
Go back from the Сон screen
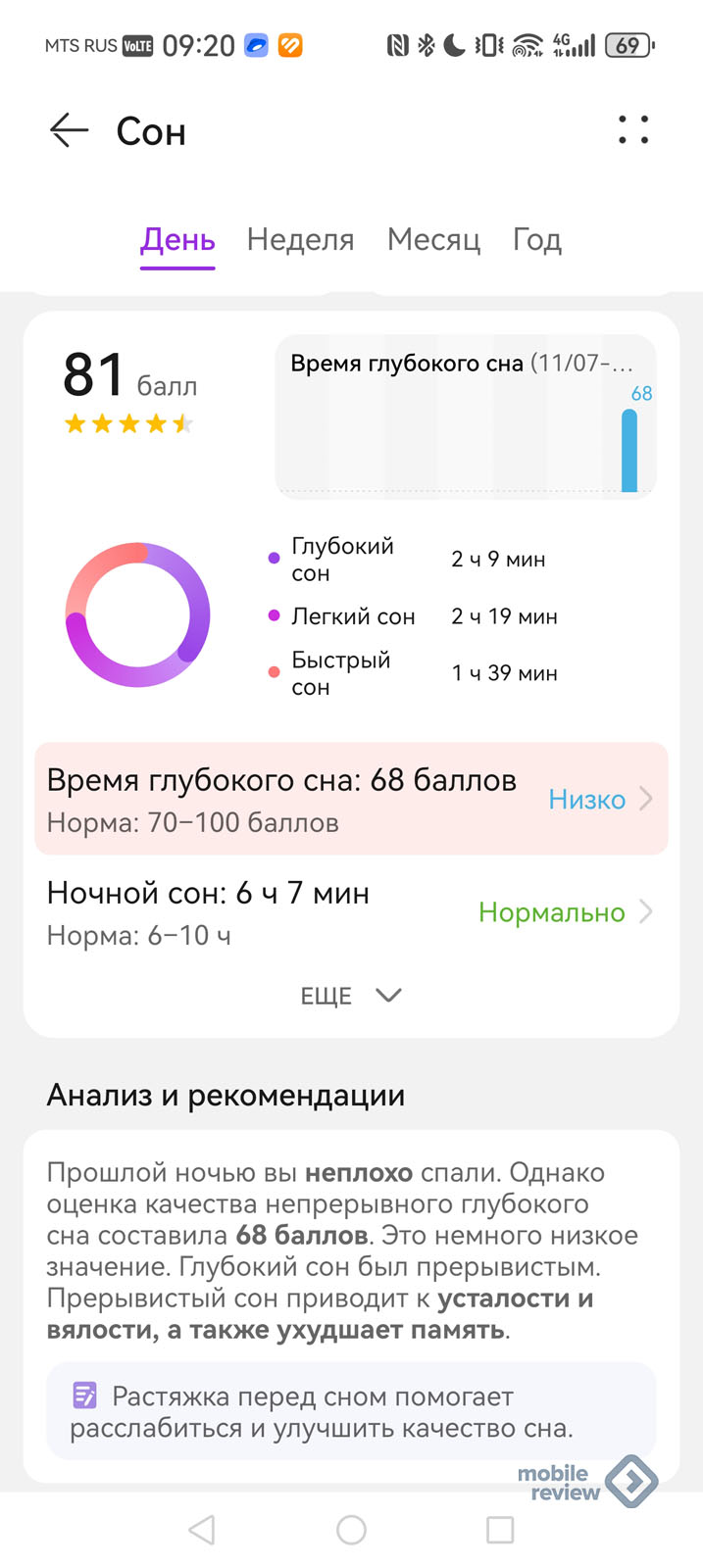click(x=69, y=130)
